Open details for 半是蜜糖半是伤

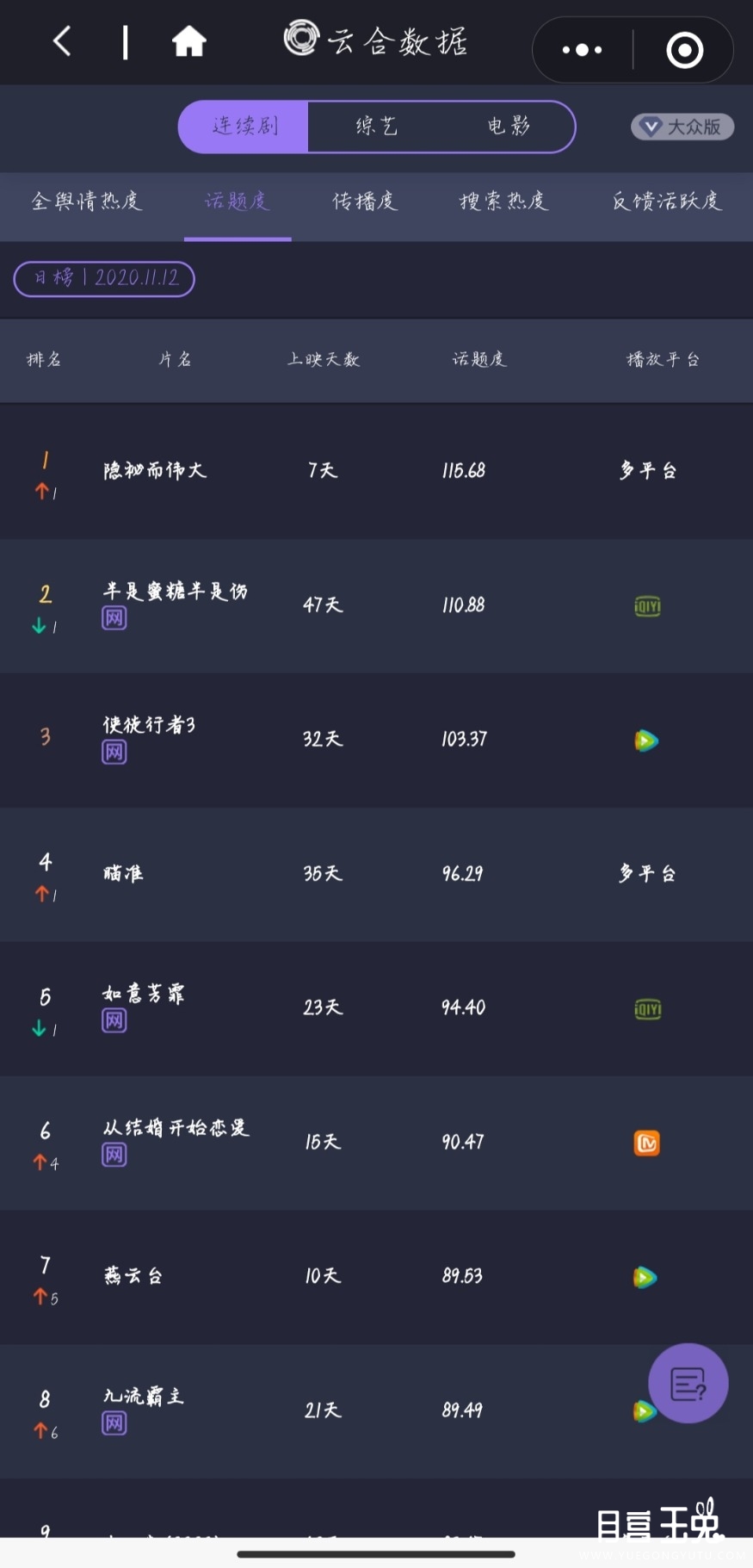(376, 606)
